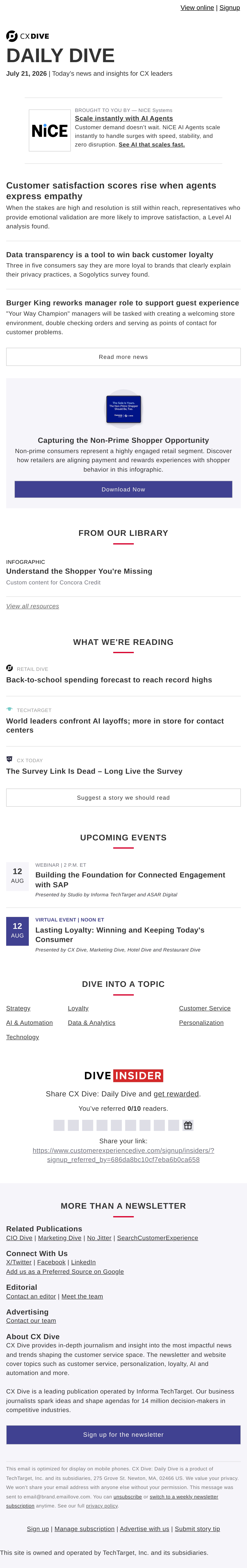The image size is (247, 1568).
Task: Tap 'Suggest a story we should read'
Action: (x=123, y=797)
